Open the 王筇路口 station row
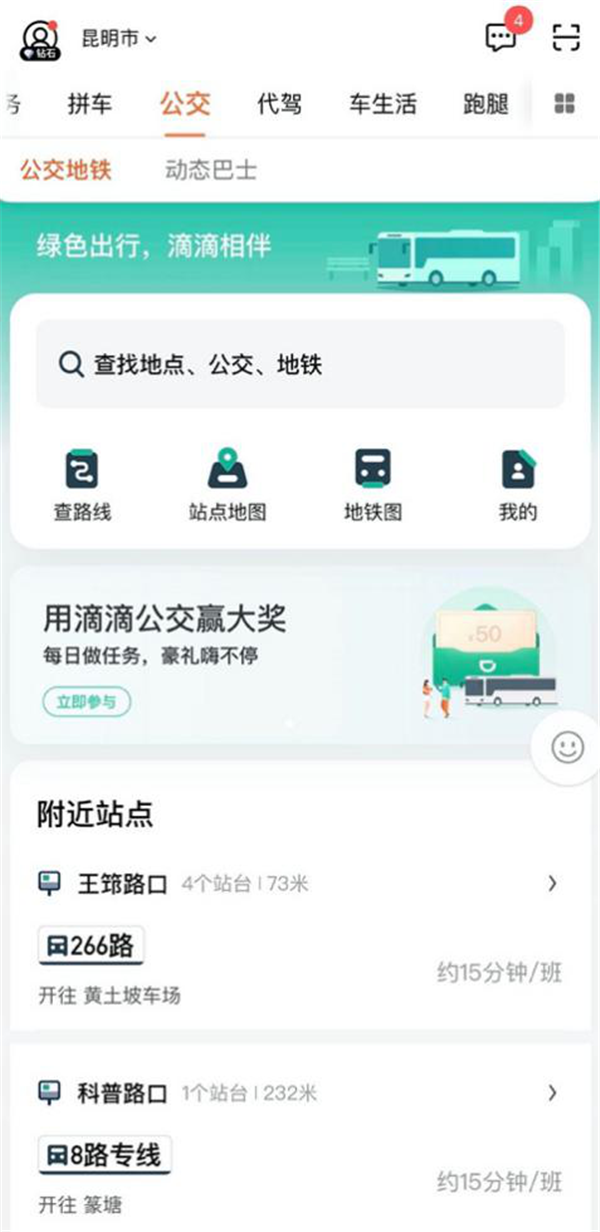Viewport: 600px width, 1232px height. 300,884
